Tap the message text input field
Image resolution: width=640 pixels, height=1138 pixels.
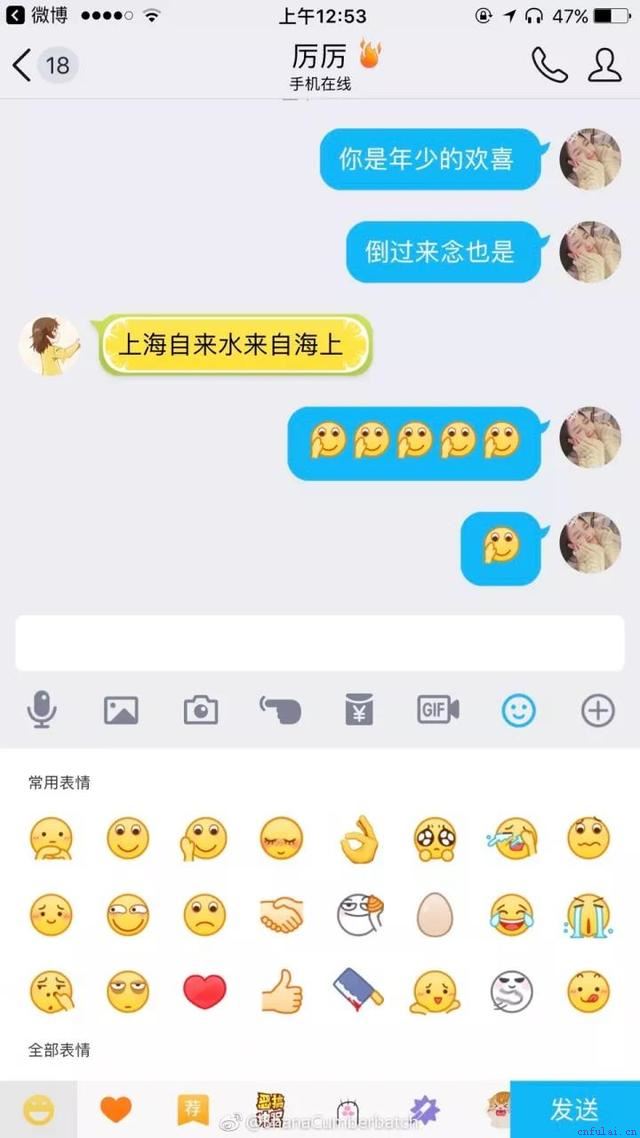point(320,643)
